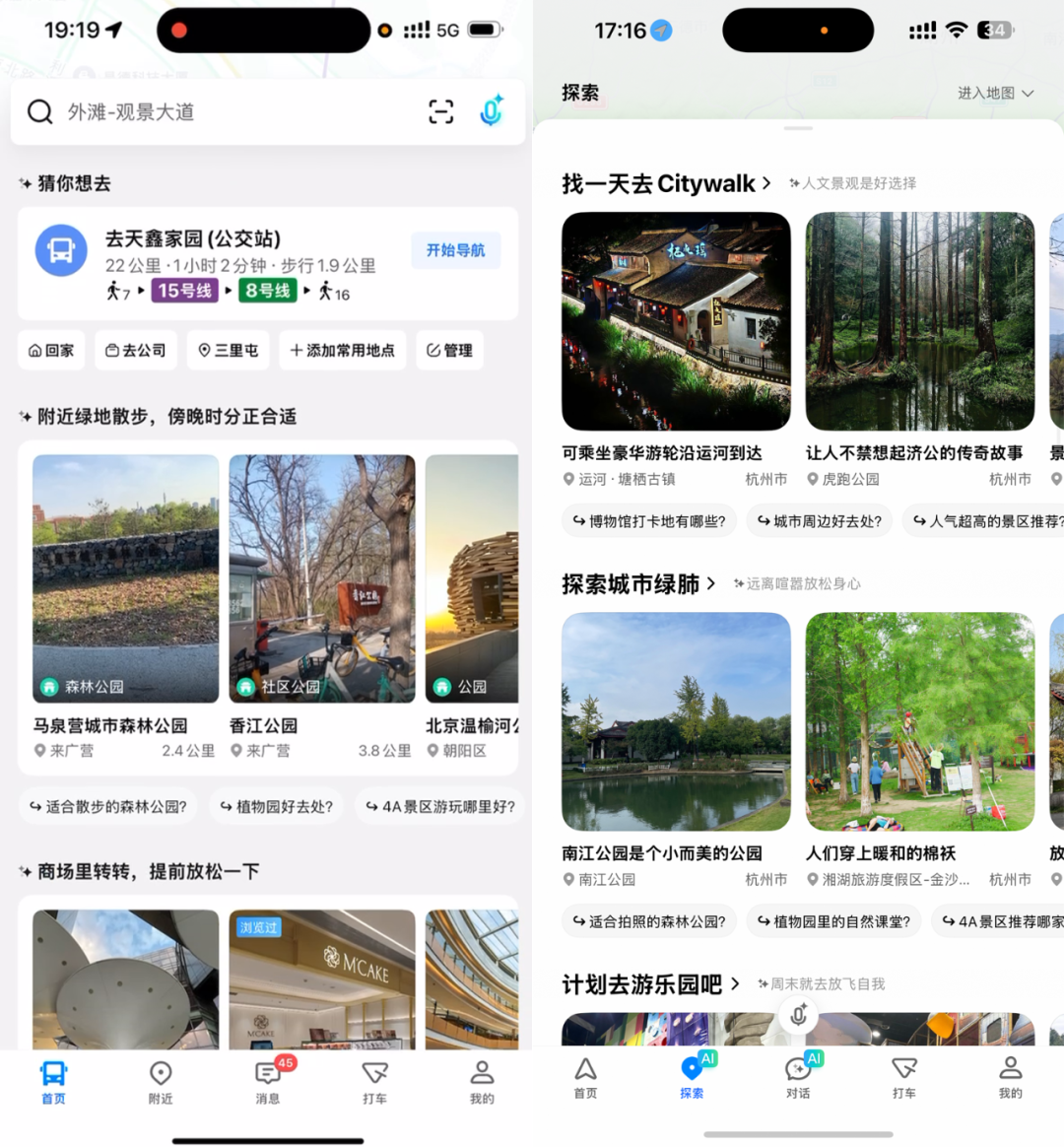Tap the bus icon beside 去天鑫家园
This screenshot has height=1147, width=1064.
click(x=61, y=249)
